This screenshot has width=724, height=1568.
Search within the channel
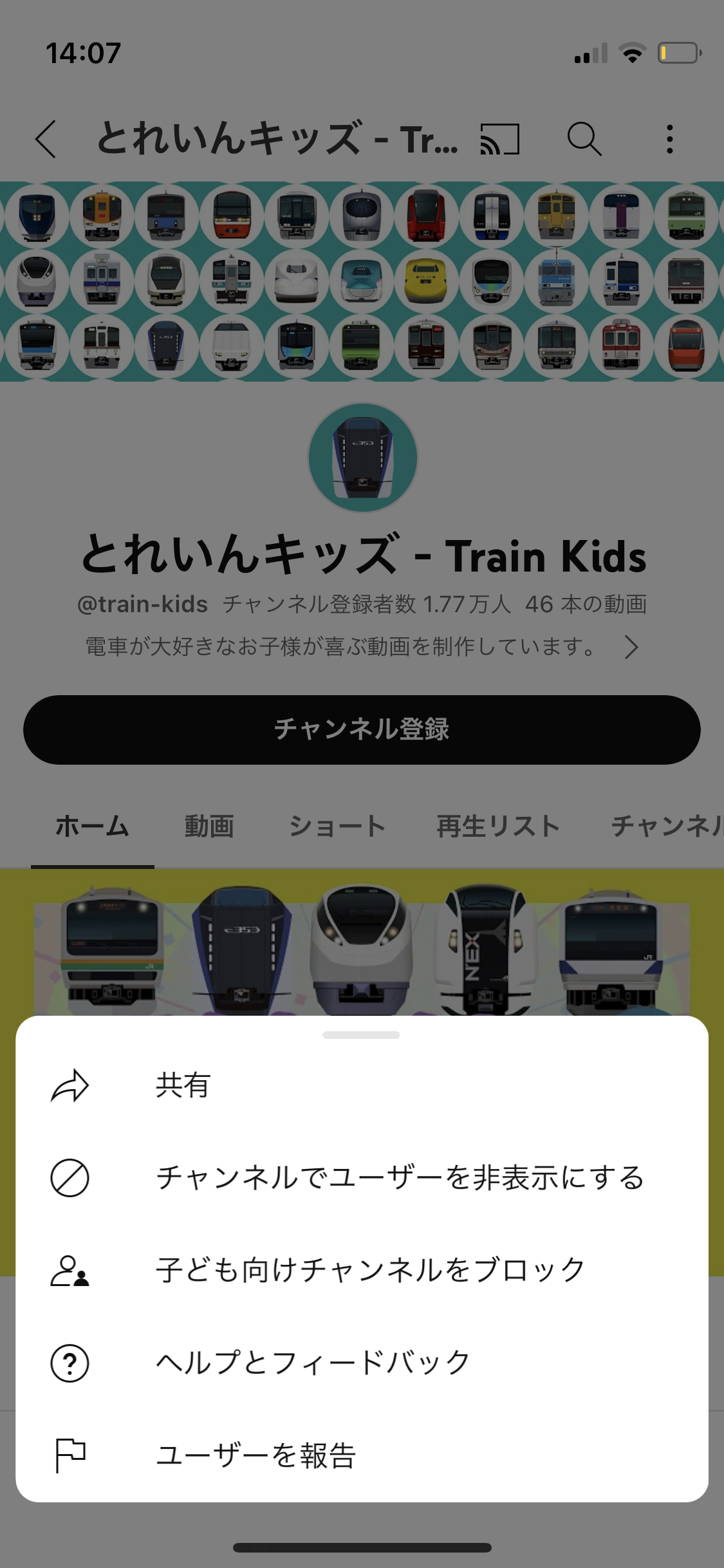[584, 138]
